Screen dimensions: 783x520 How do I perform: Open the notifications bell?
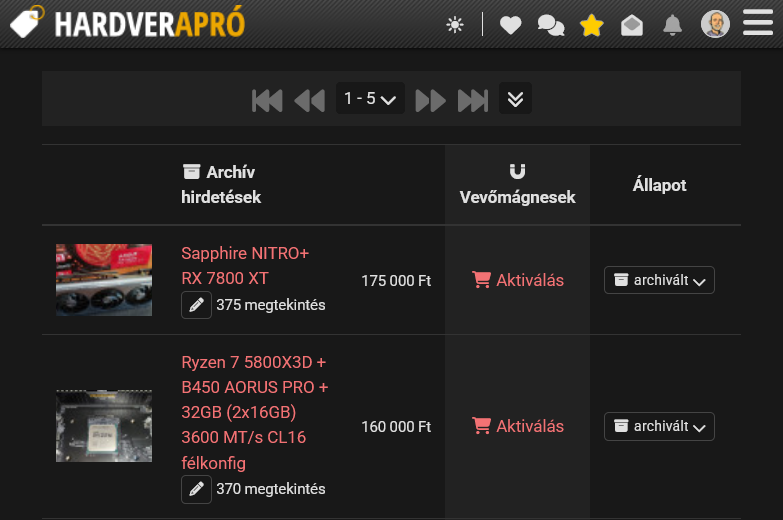coord(673,25)
